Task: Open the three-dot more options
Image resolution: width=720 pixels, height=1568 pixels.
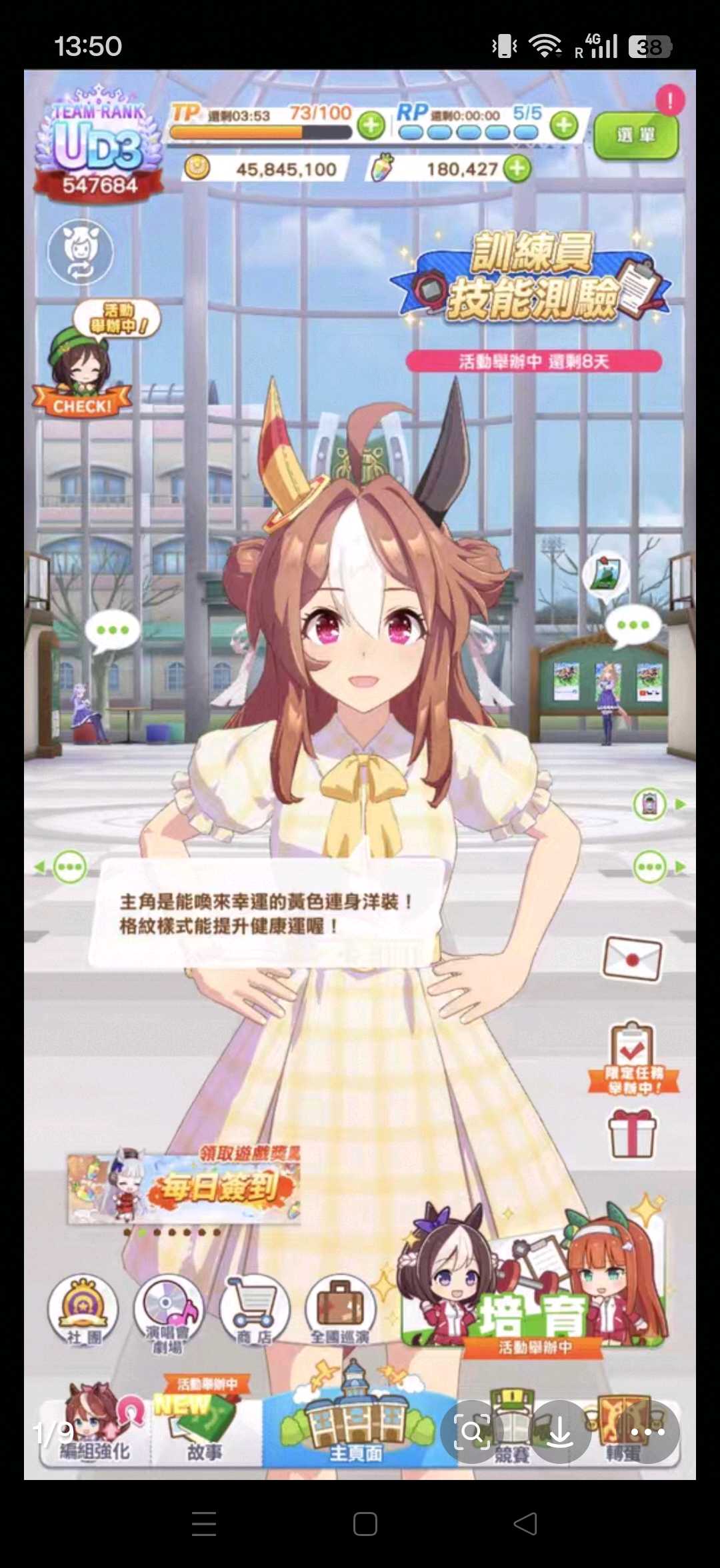Action: pos(647,1432)
